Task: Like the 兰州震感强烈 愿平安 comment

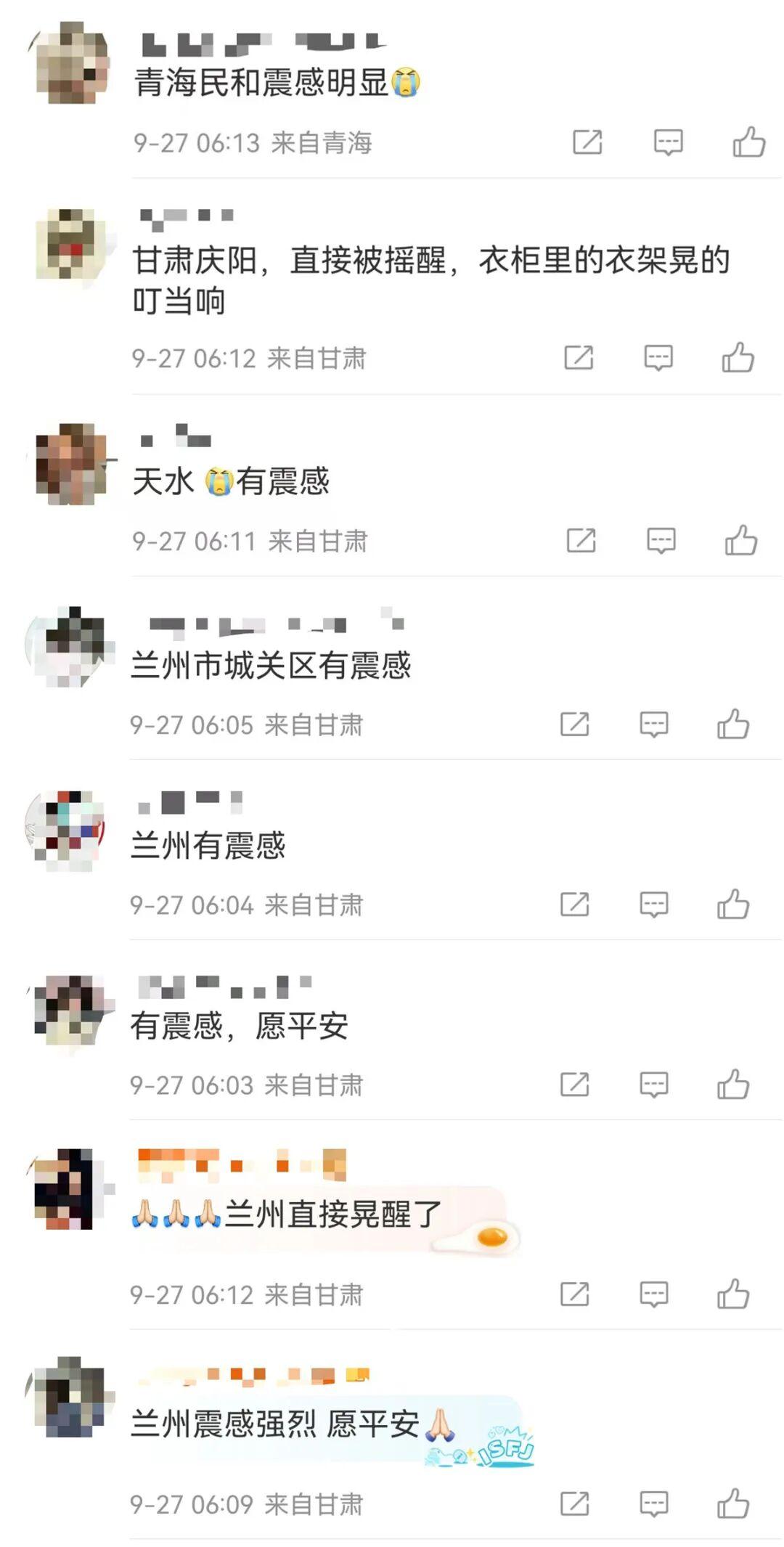Action: coord(733,1504)
